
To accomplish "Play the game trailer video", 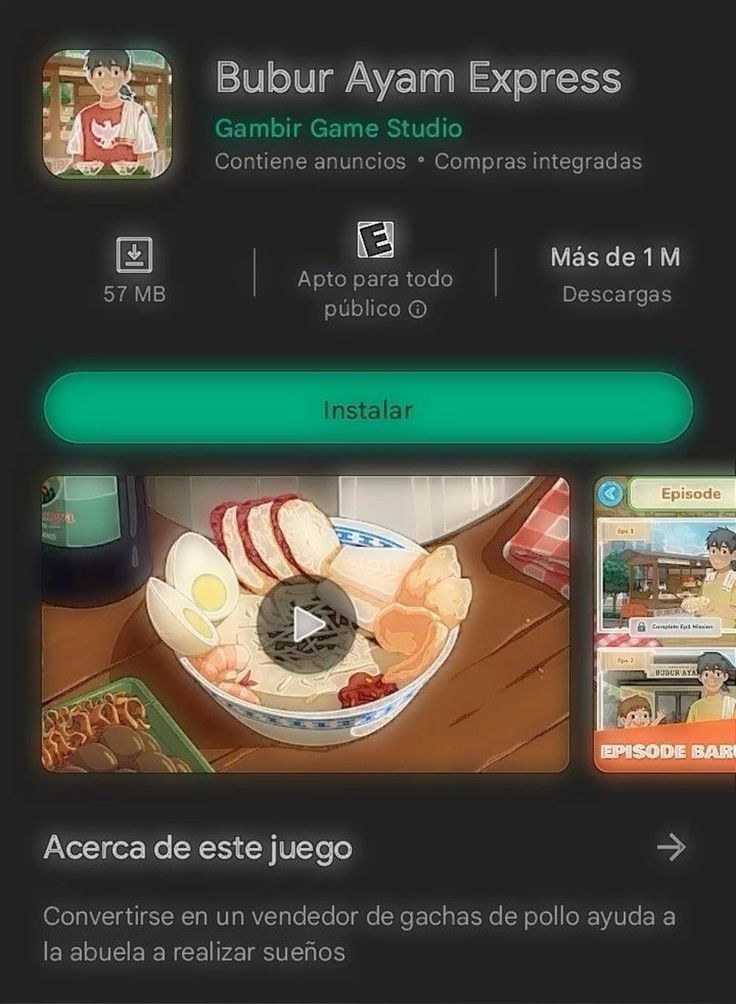I will (306, 623).
